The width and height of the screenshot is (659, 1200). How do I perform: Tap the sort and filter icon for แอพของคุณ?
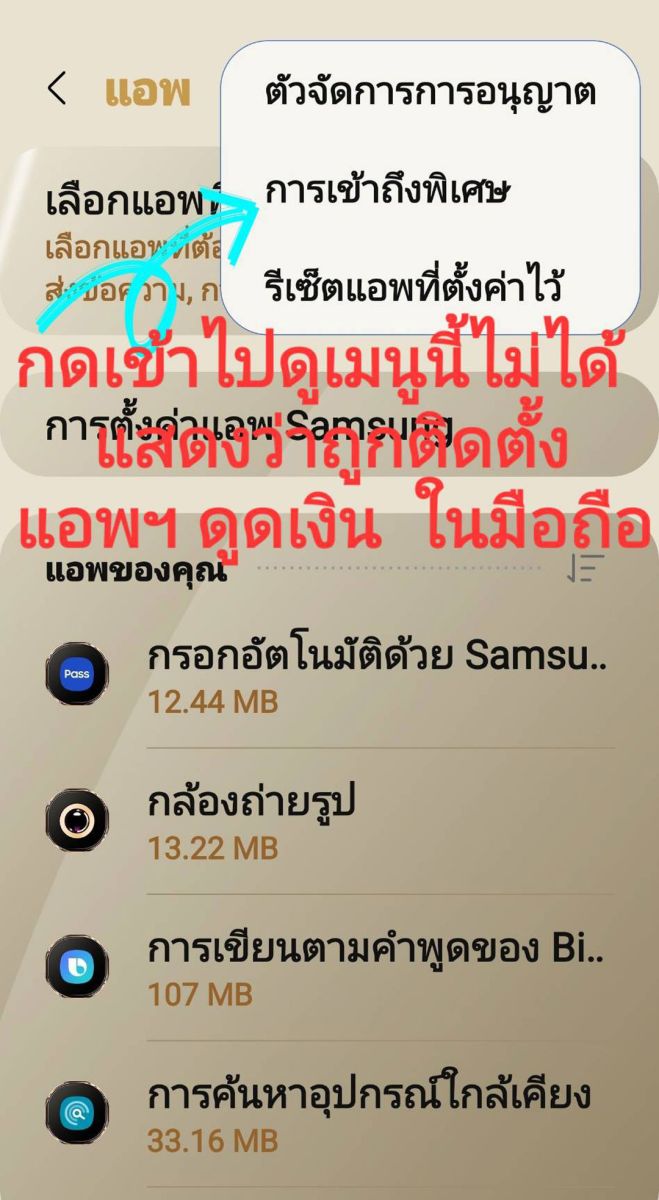[x=586, y=569]
